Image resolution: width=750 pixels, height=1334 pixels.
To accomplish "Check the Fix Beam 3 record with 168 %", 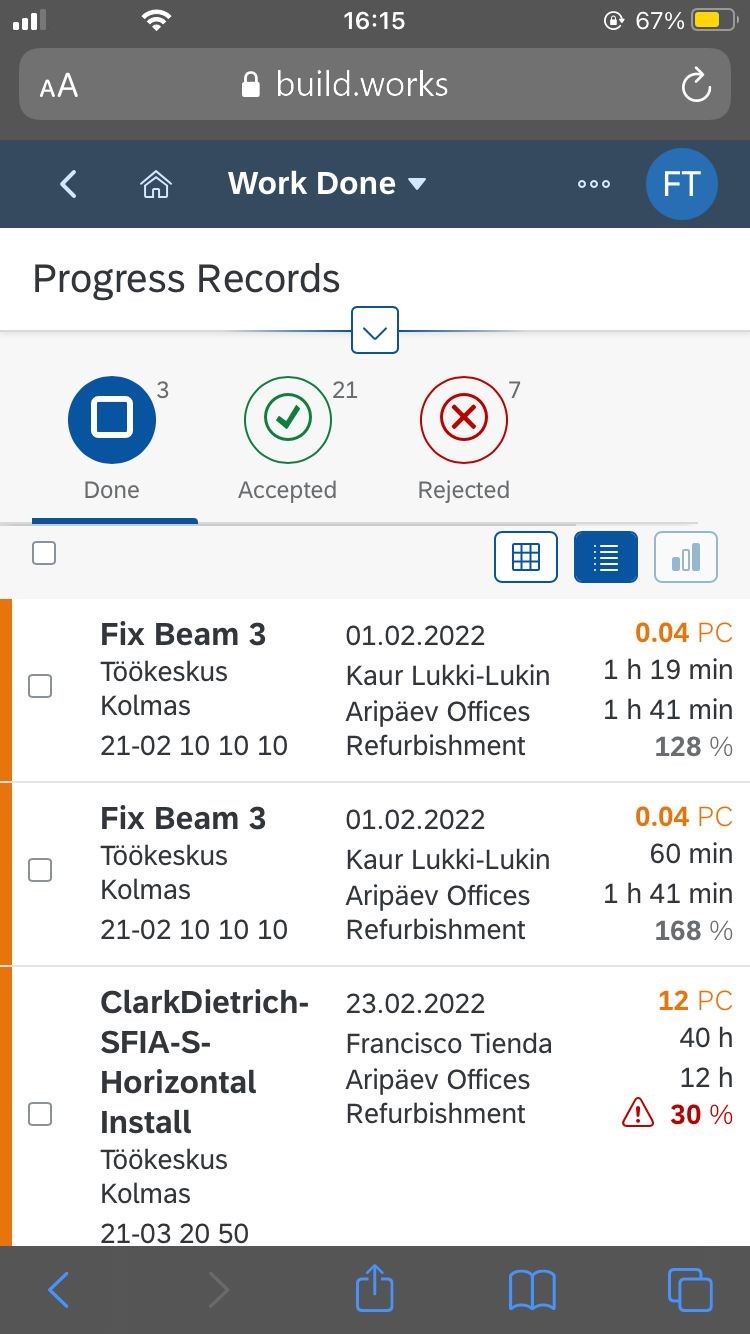I will click(40, 871).
